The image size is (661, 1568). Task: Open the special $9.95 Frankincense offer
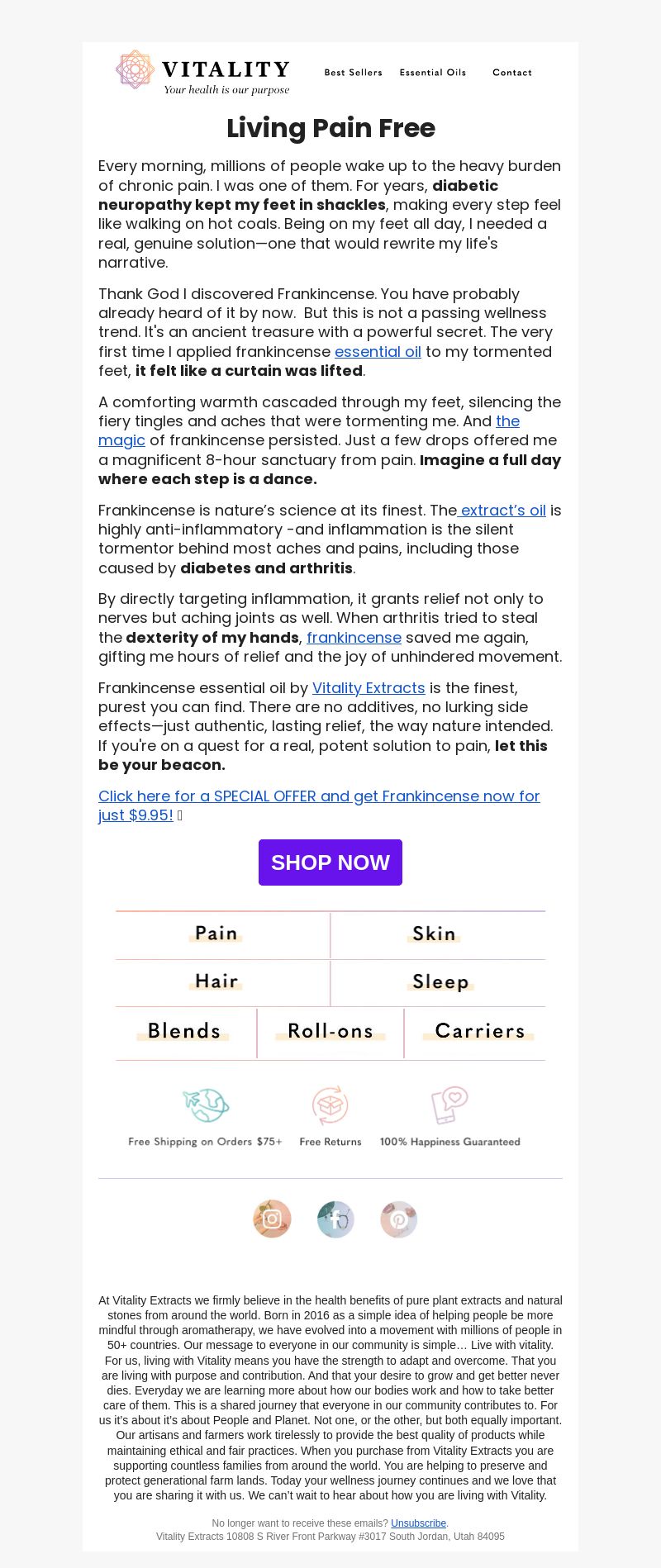[319, 796]
